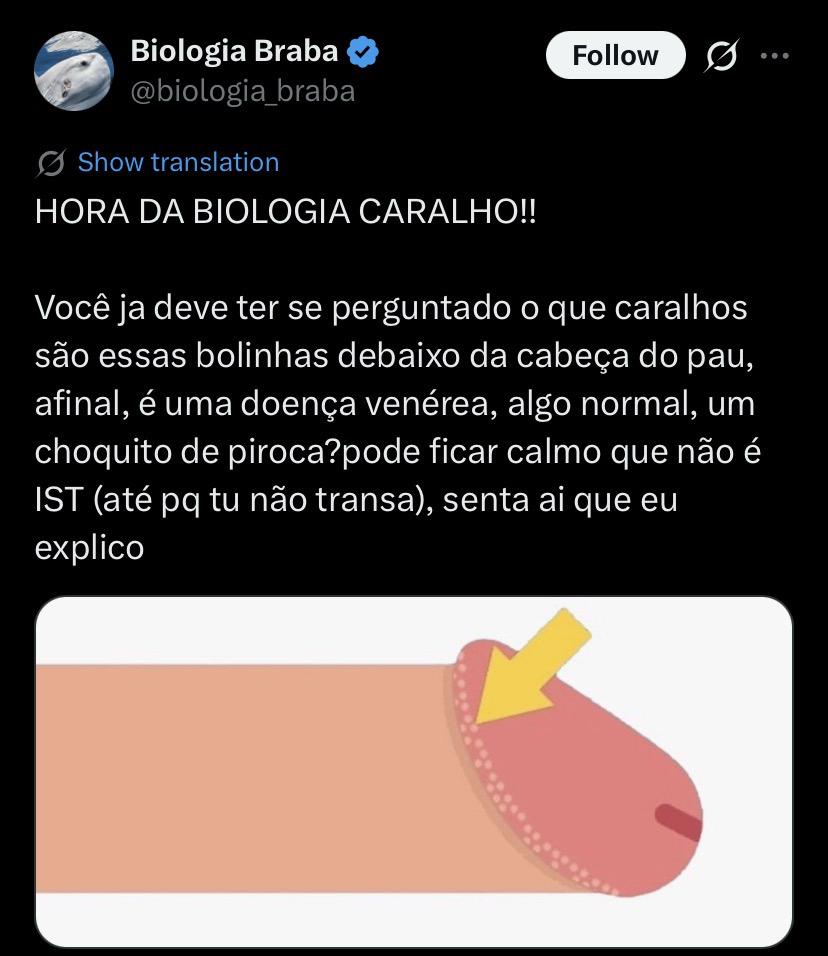This screenshot has height=956, width=828.
Task: Open the @biologia_braba profile handle
Action: click(x=243, y=91)
